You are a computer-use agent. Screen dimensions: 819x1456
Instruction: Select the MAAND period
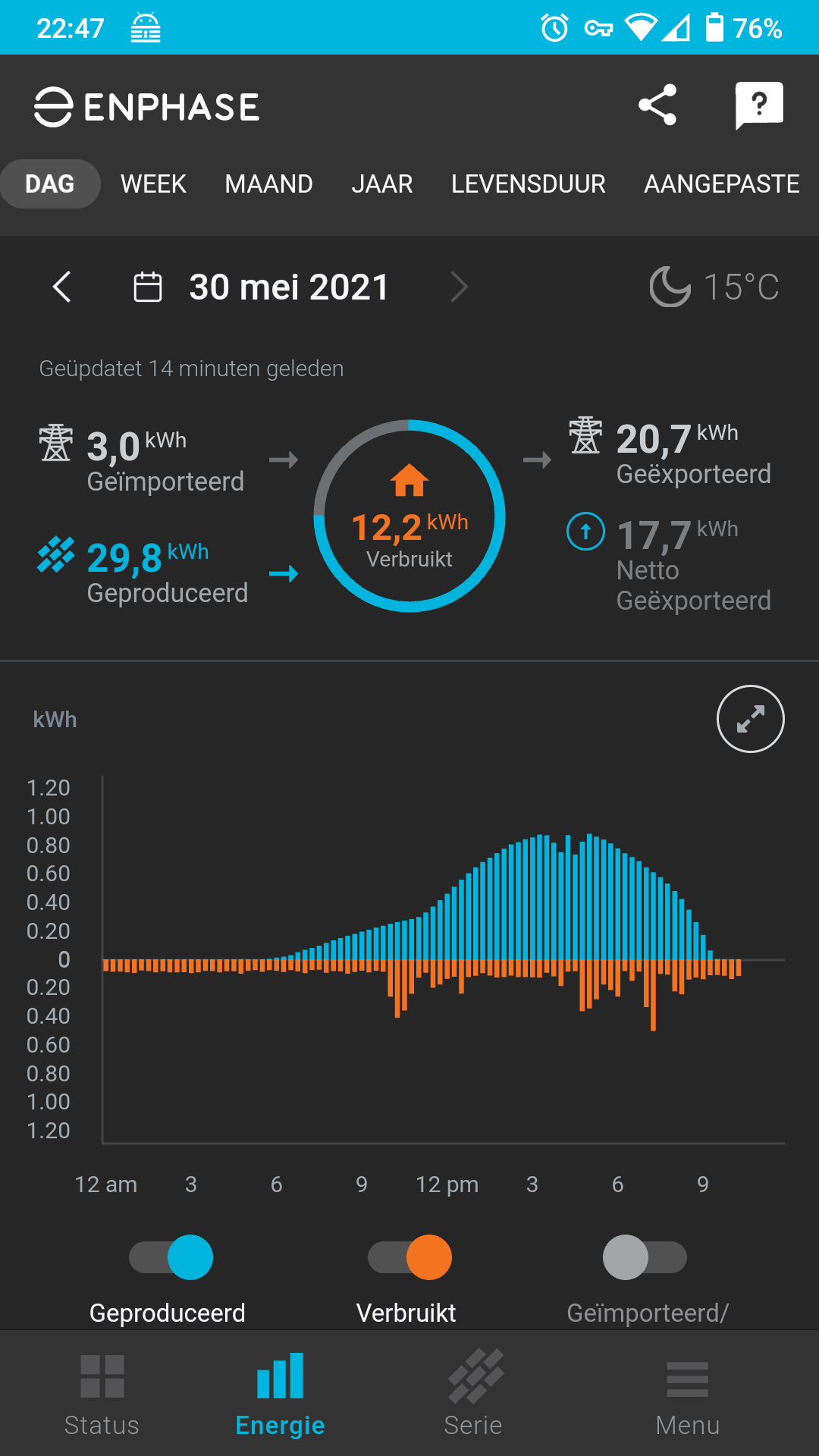(x=268, y=184)
